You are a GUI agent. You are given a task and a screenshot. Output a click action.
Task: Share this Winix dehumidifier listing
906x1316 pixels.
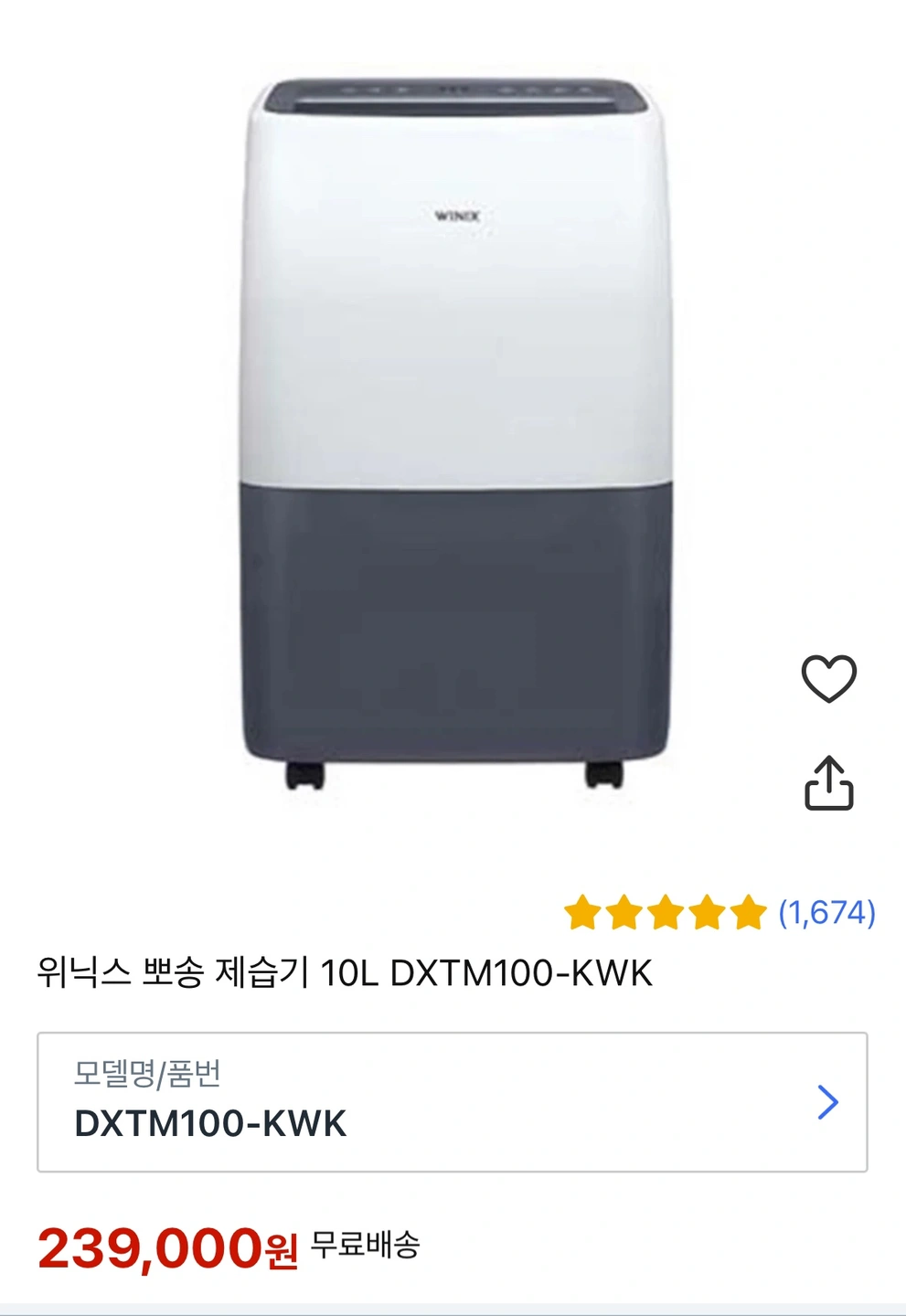tap(828, 783)
